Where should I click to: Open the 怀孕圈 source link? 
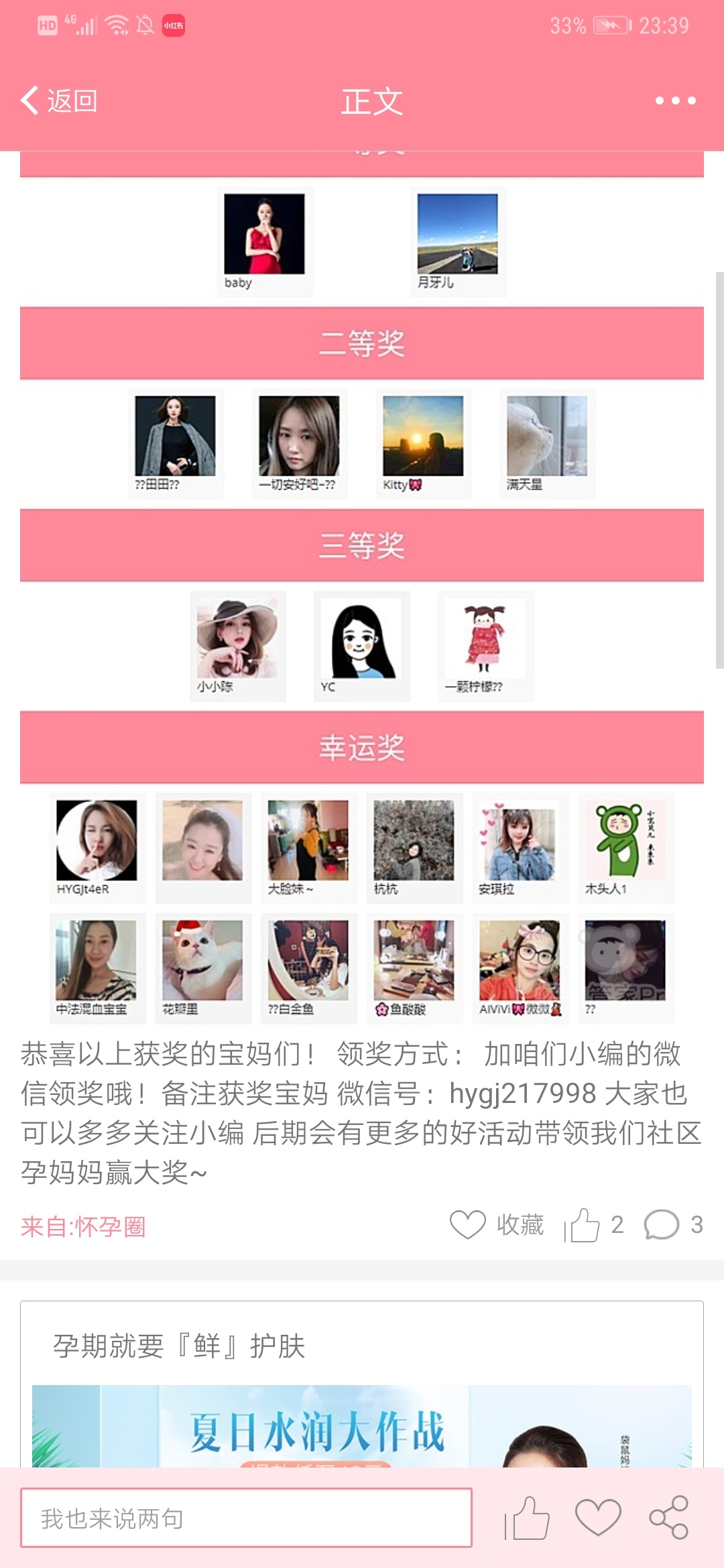coord(83,1226)
